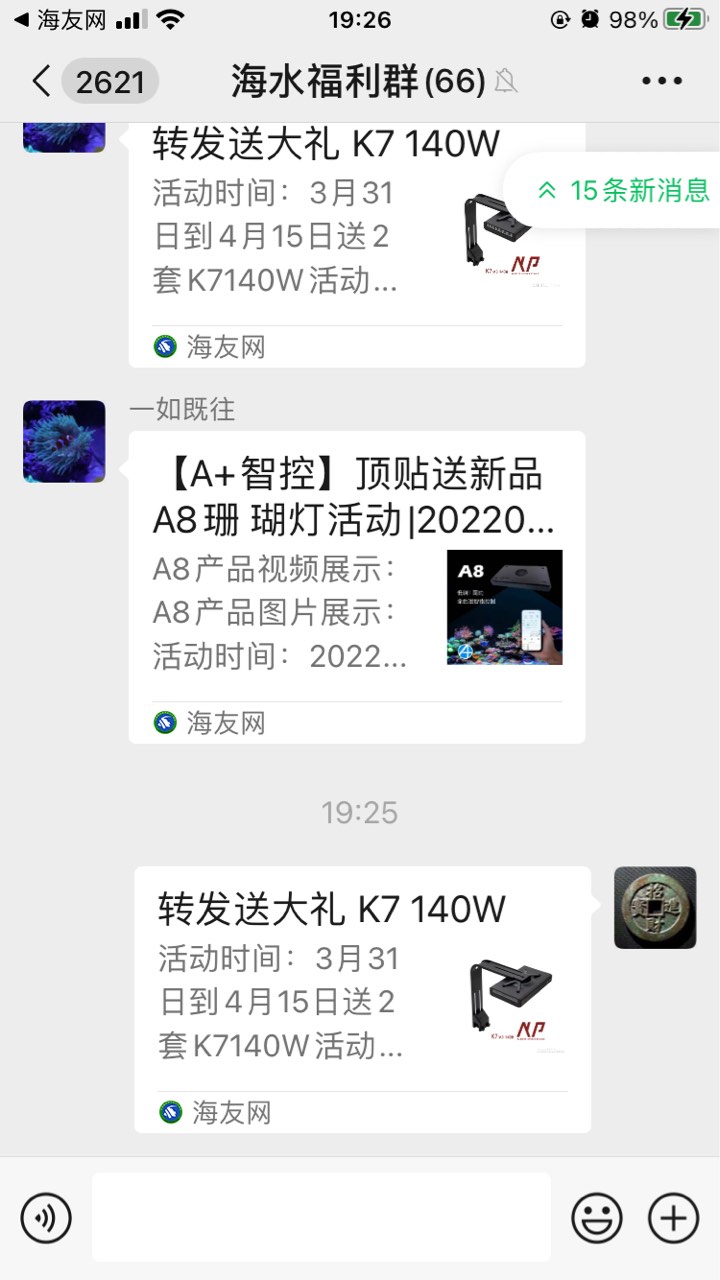
Task: Open the K7 140W card sent at 19:25
Action: tap(362, 998)
